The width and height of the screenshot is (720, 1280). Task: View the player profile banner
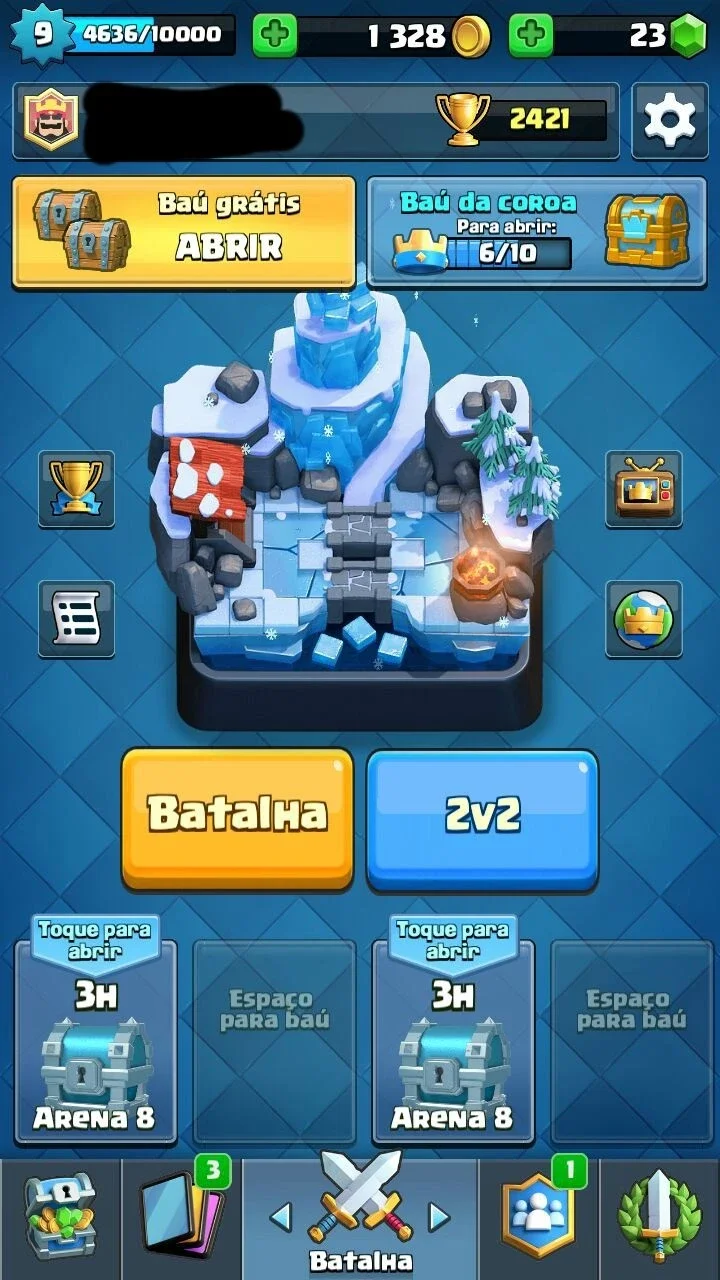pyautogui.click(x=316, y=120)
